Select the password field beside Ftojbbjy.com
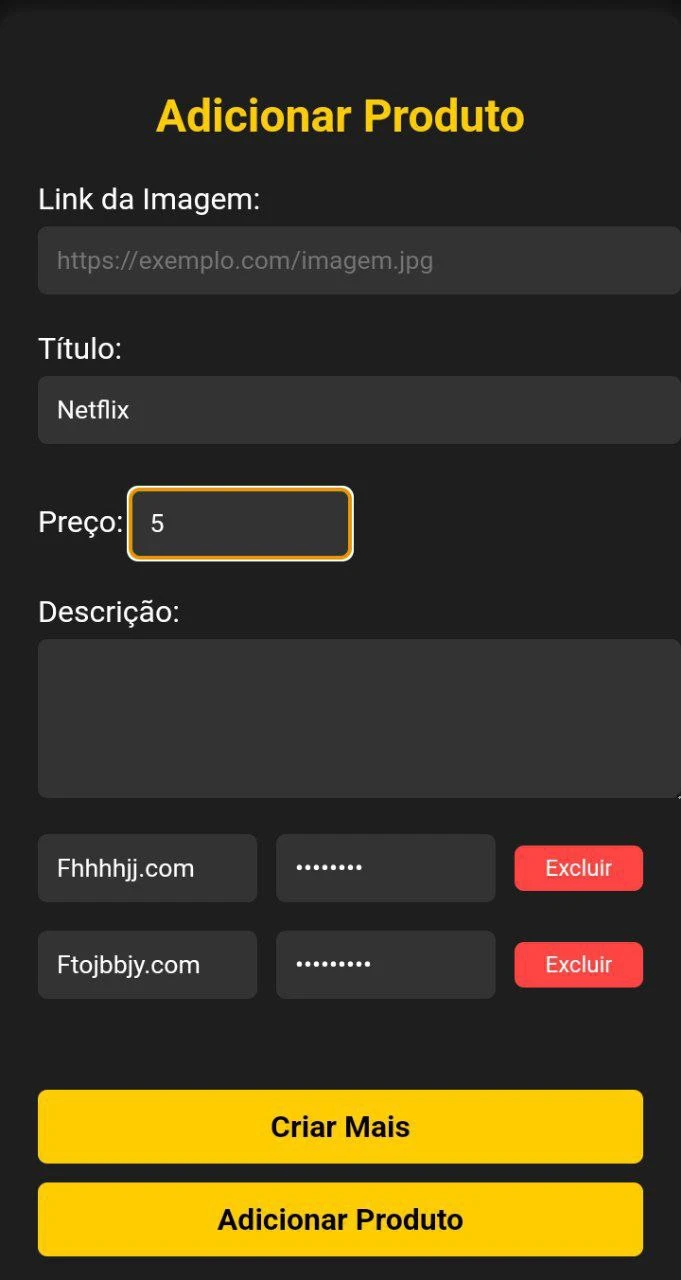 click(x=385, y=965)
